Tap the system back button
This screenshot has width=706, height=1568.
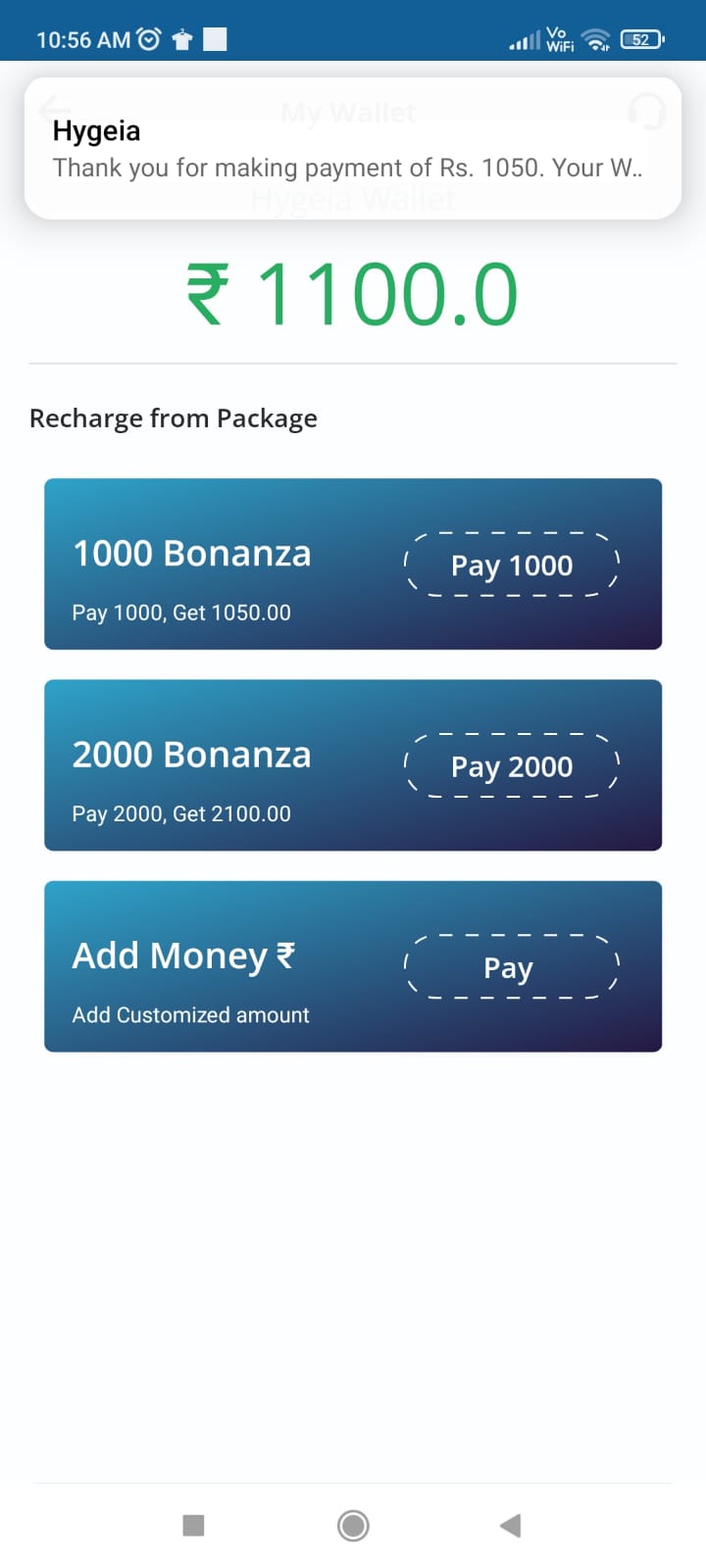pos(510,1525)
